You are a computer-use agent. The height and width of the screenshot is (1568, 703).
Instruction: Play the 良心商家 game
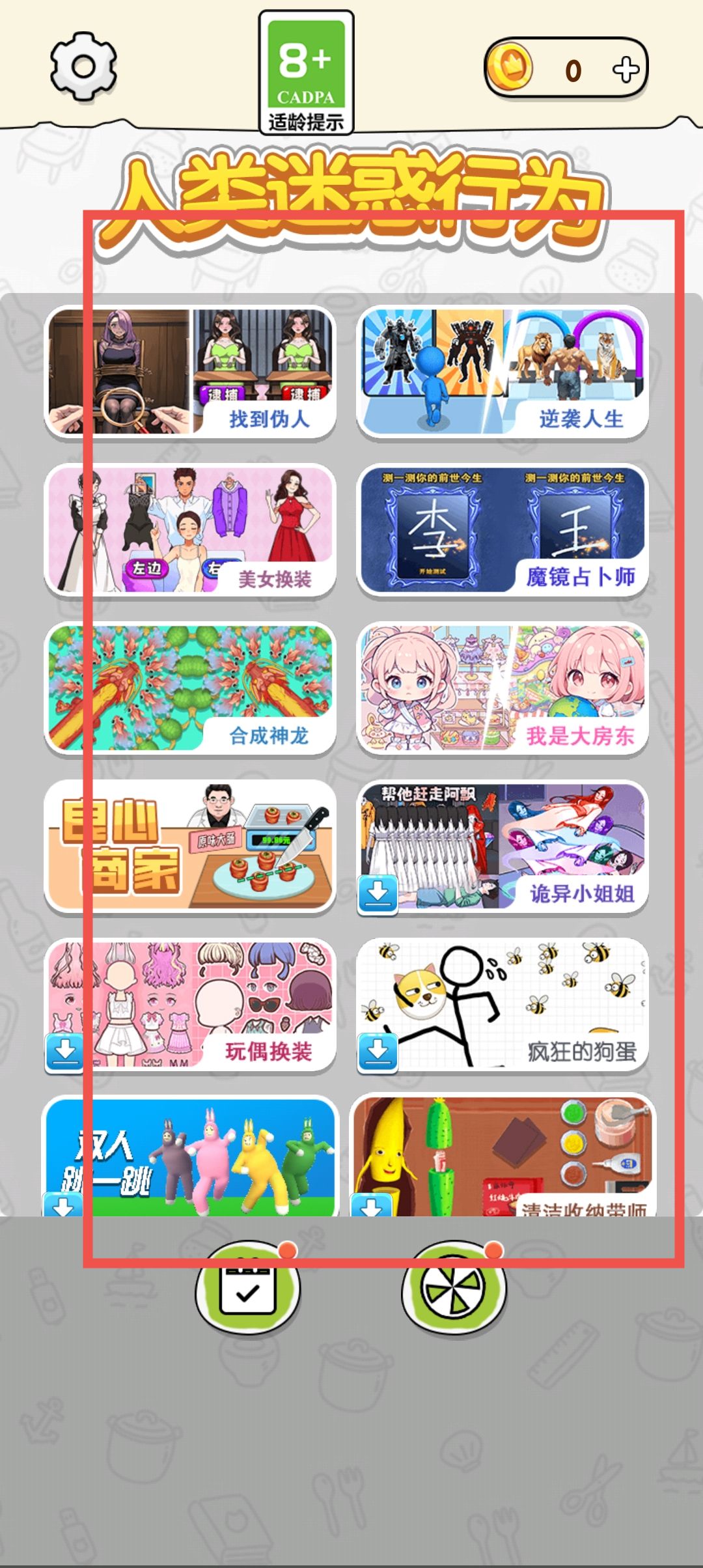tap(190, 847)
